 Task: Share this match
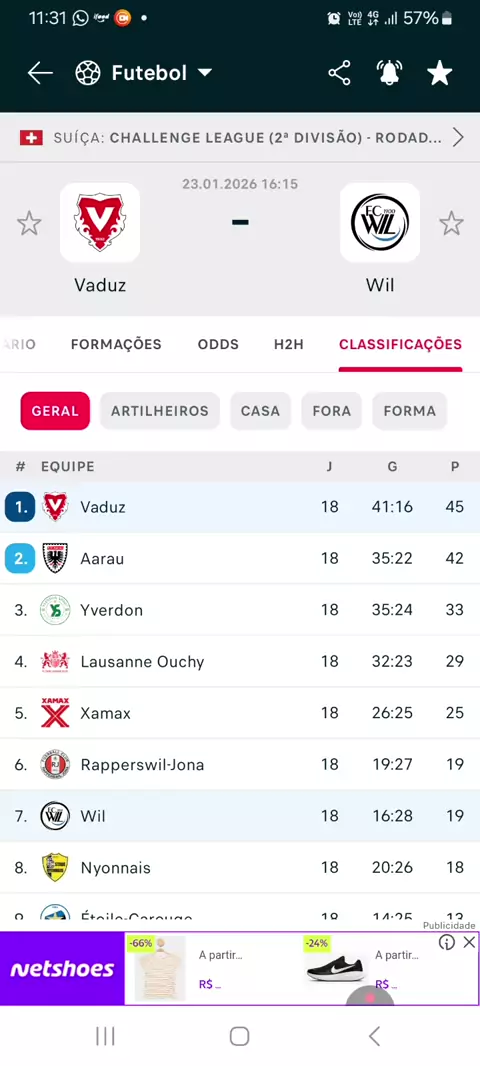click(x=339, y=73)
